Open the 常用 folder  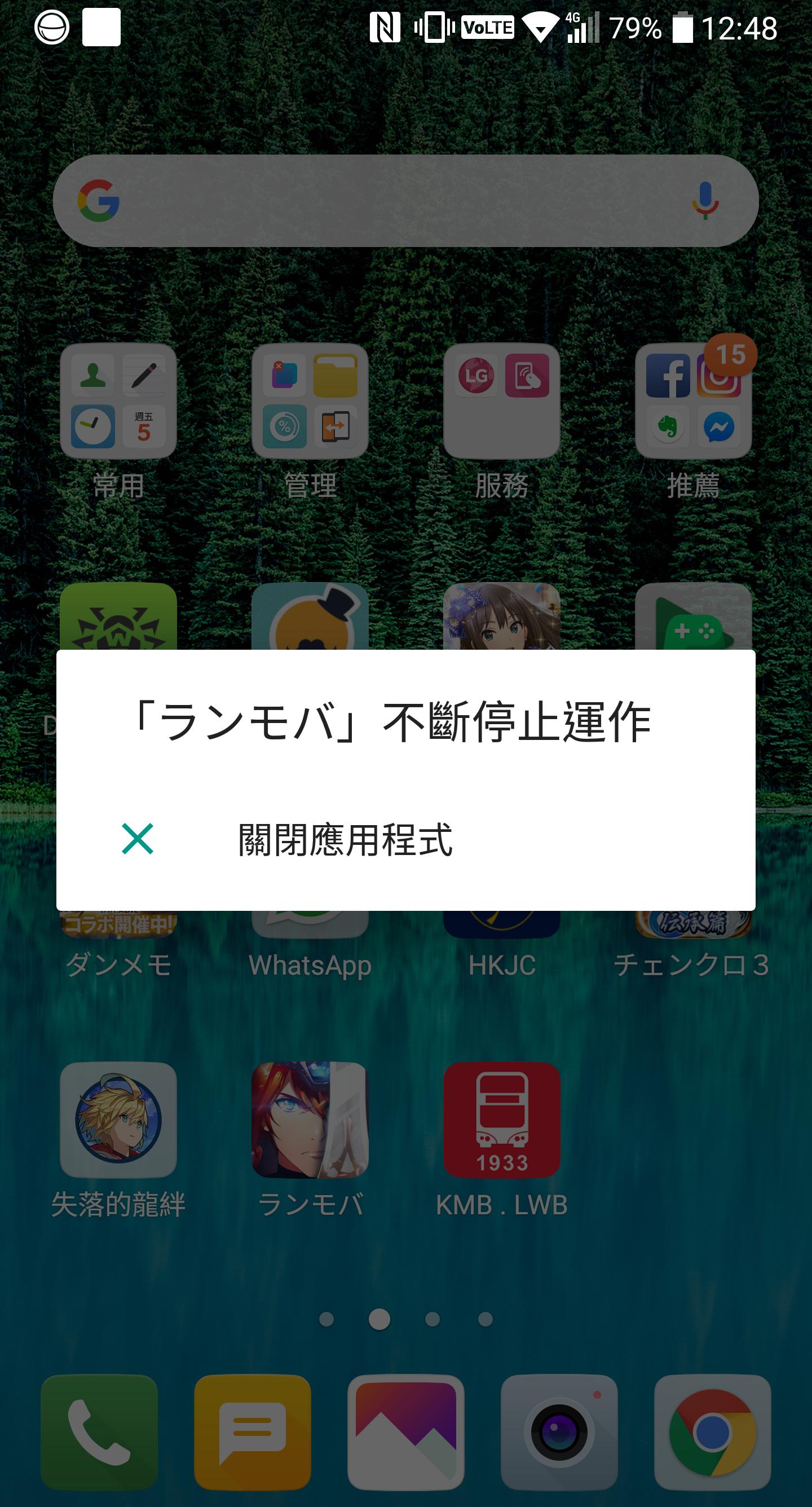coord(118,402)
